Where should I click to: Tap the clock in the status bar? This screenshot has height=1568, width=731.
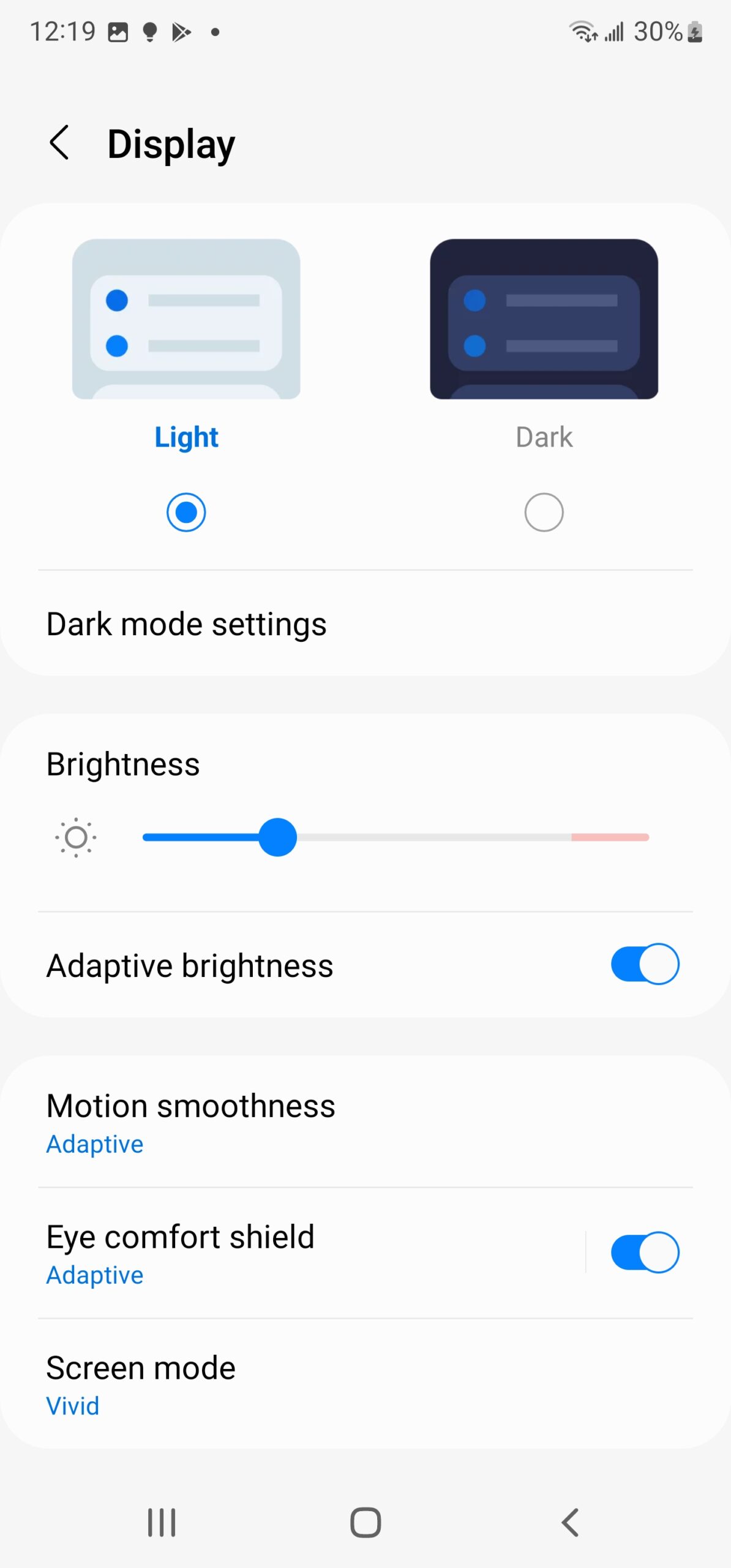(64, 31)
